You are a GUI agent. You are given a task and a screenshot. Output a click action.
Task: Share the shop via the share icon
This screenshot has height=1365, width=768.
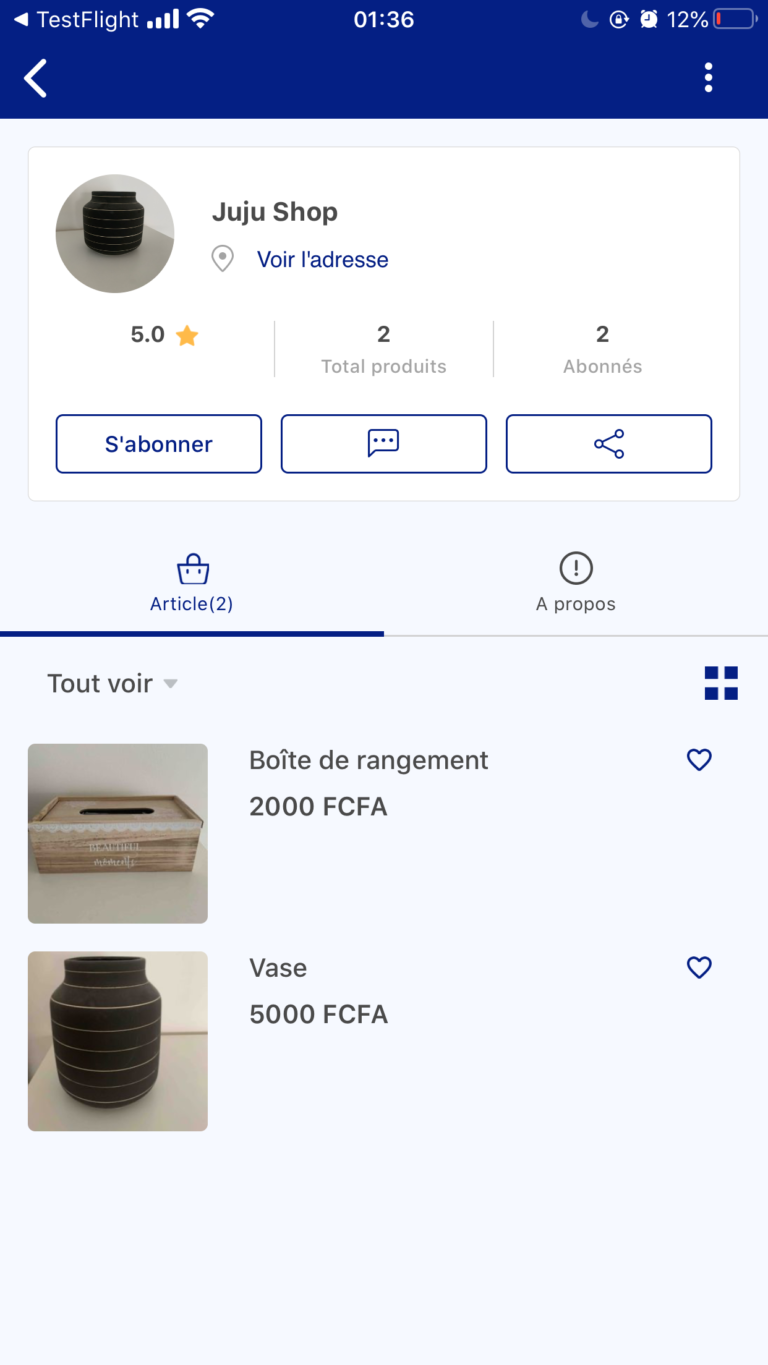[608, 443]
